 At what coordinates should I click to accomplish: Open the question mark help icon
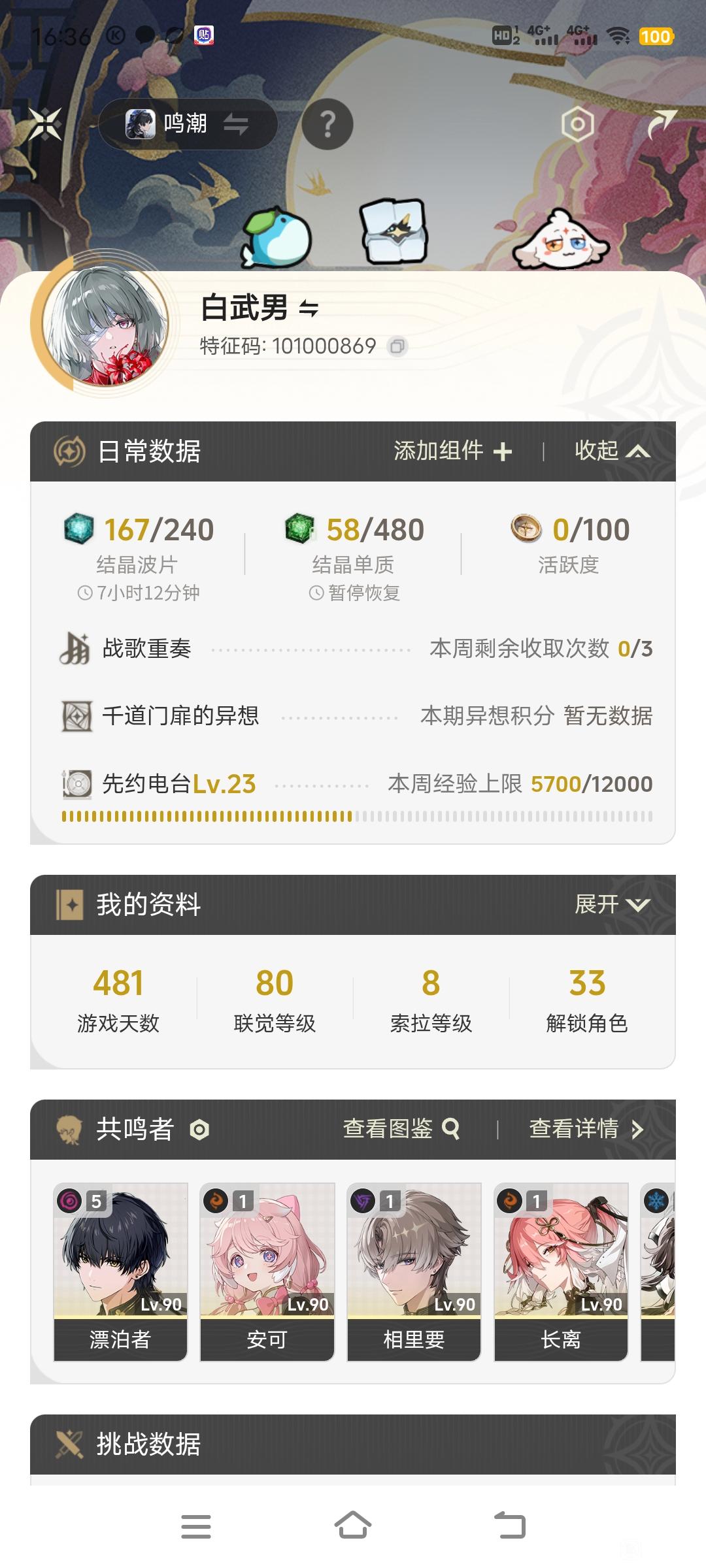pos(328,124)
